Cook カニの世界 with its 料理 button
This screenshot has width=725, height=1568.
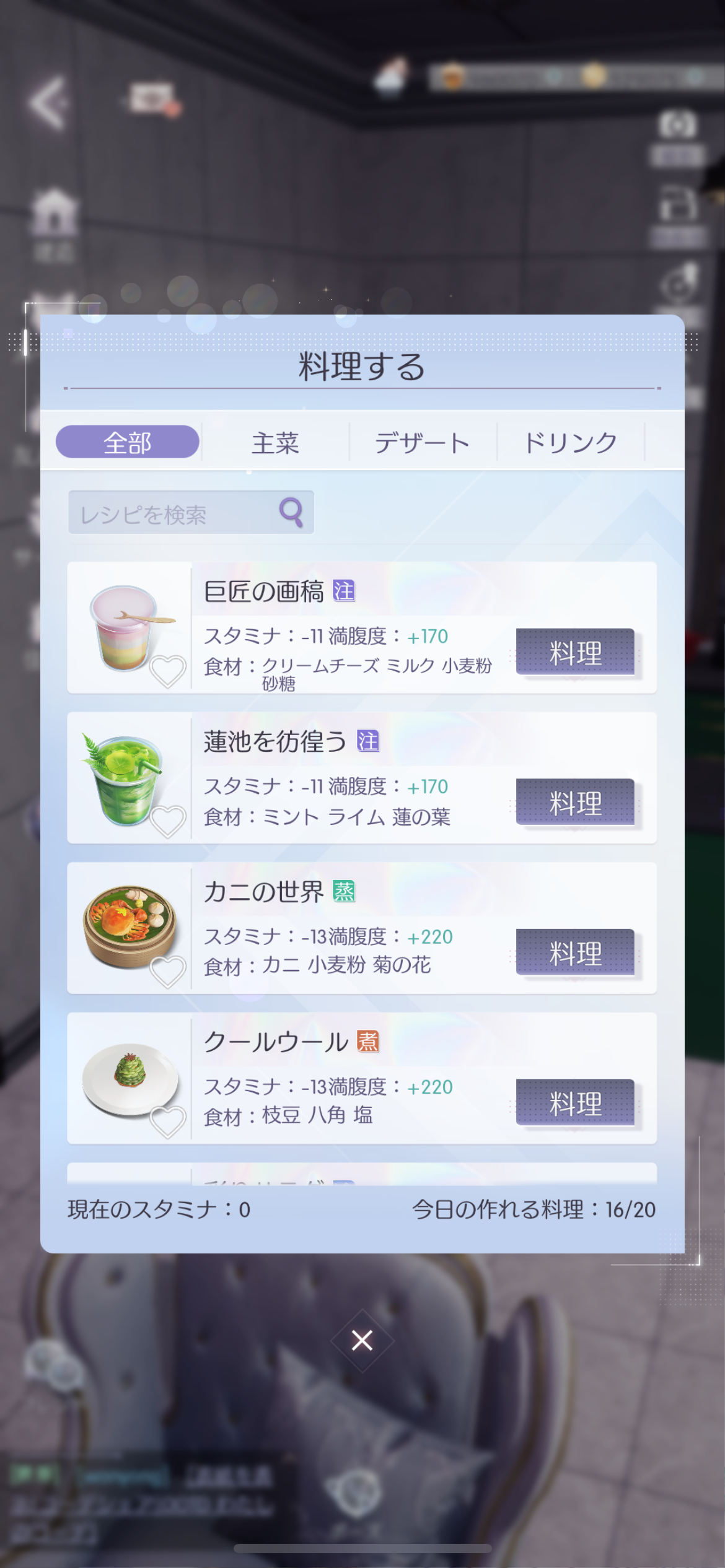click(575, 952)
